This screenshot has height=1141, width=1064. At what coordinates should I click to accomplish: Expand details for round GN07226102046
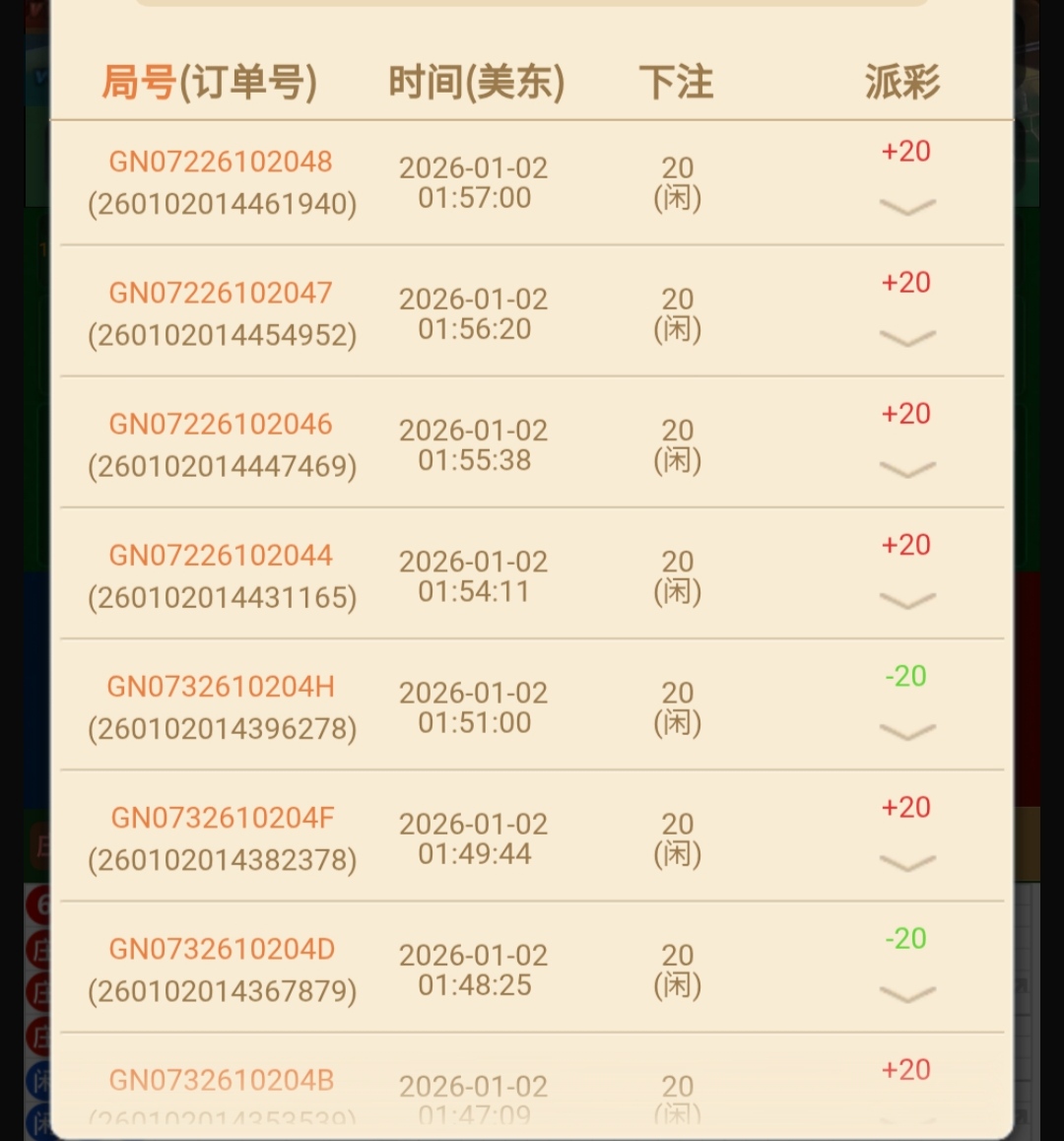(906, 469)
